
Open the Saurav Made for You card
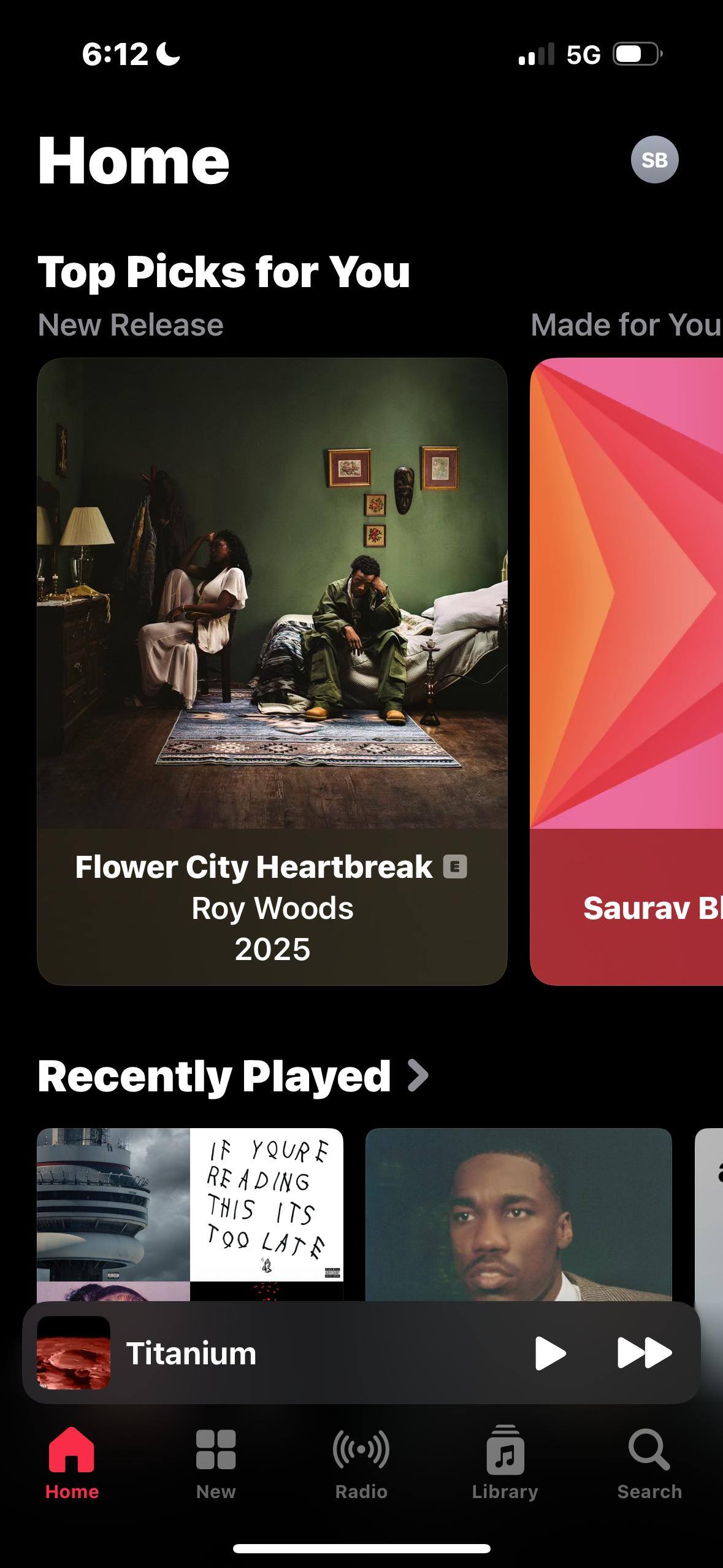click(x=627, y=671)
